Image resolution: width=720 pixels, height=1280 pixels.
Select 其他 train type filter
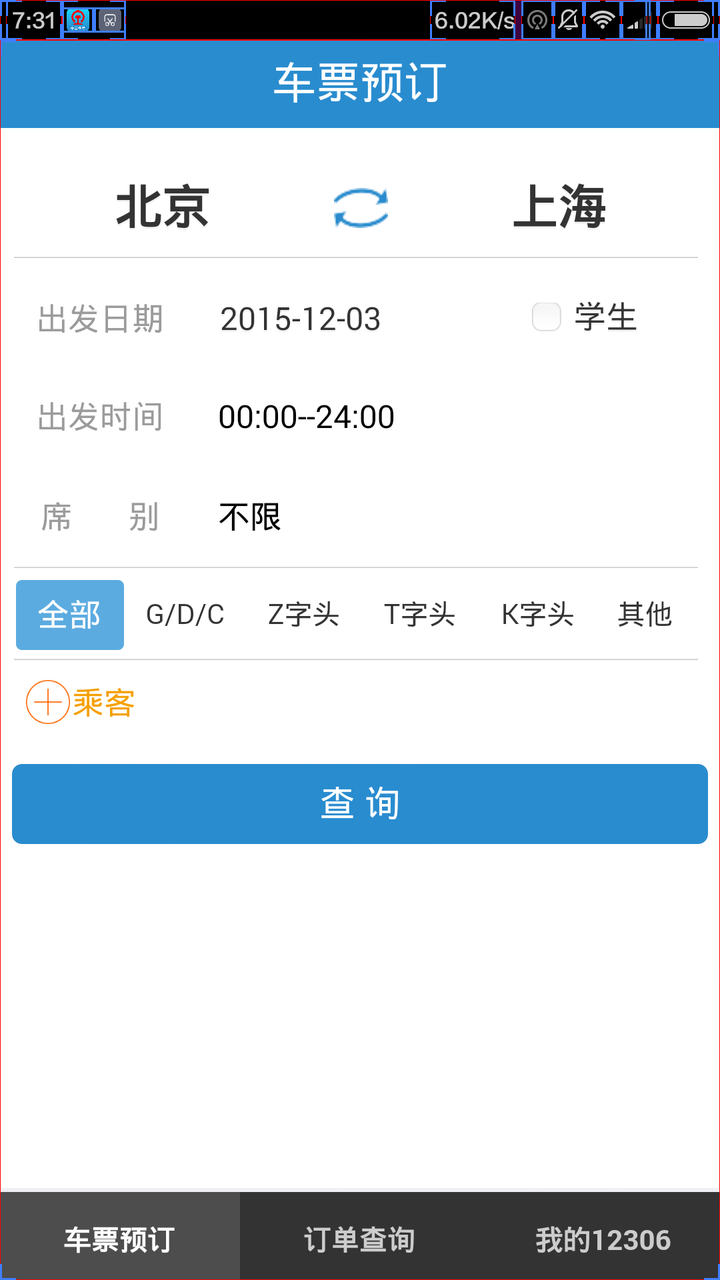(x=645, y=615)
